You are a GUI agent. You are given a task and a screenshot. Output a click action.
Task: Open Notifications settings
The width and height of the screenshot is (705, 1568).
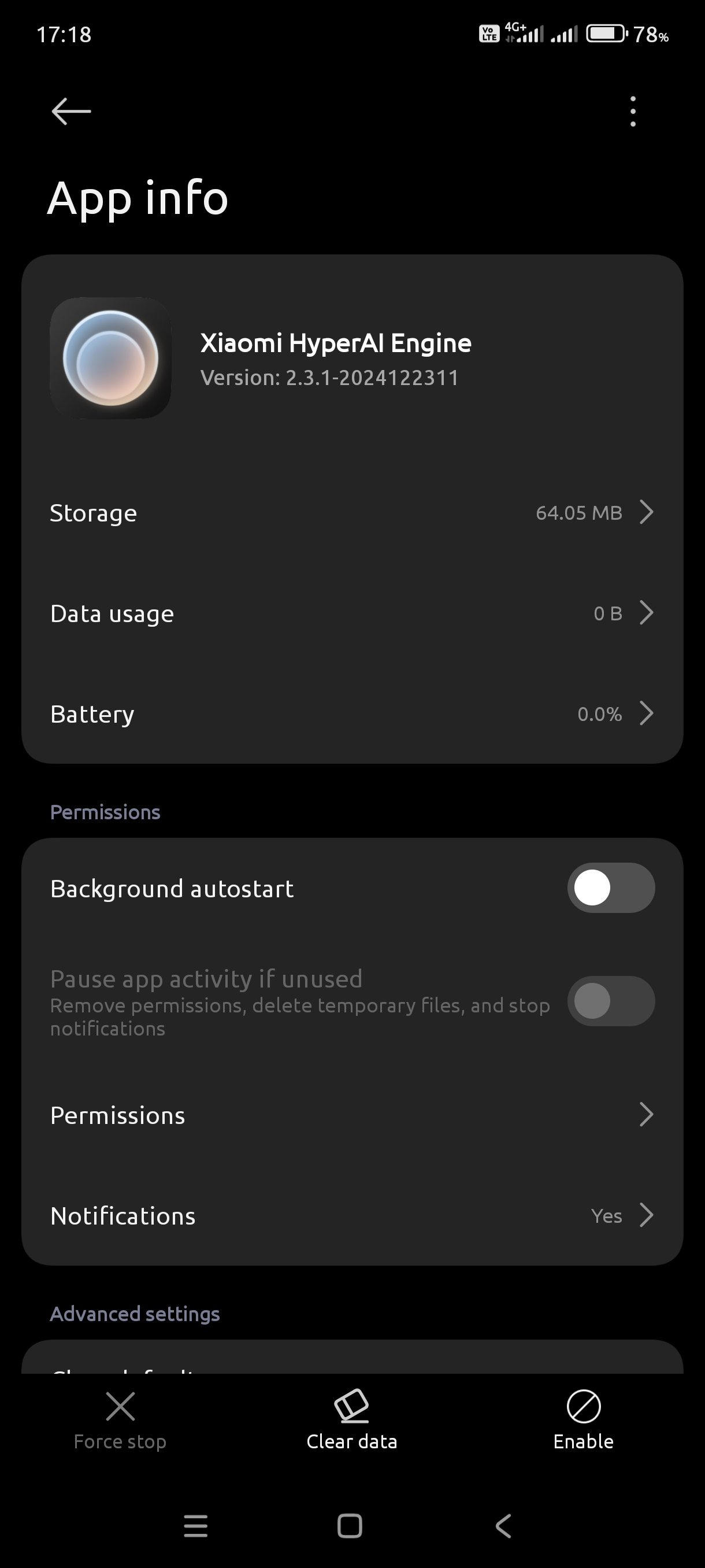[x=352, y=1216]
